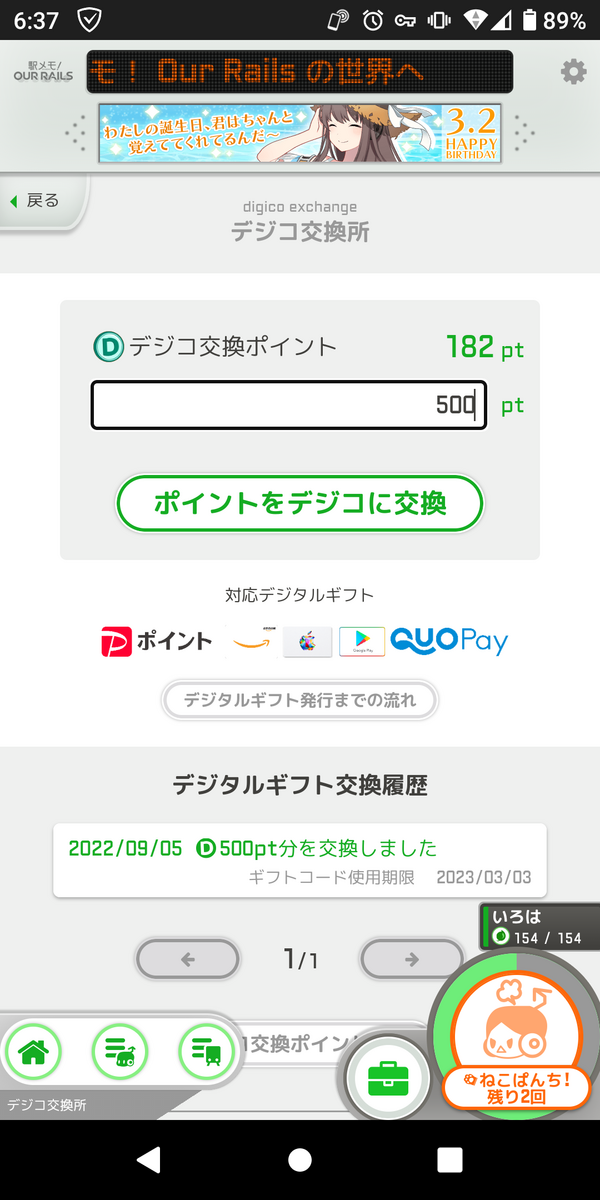The height and width of the screenshot is (1200, 600).
Task: Tap the system home navigation button
Action: pyautogui.click(x=300, y=1160)
